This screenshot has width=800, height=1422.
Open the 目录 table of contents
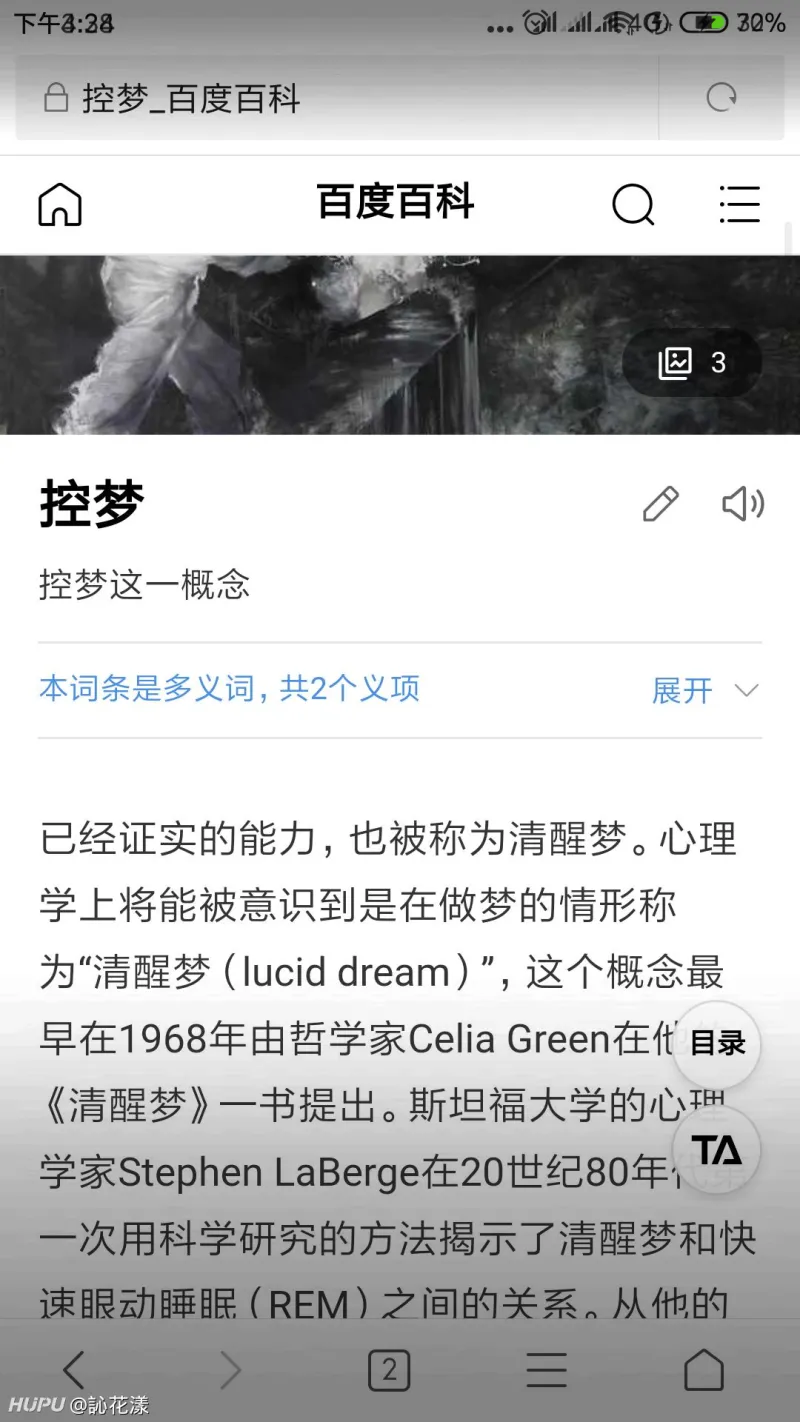(x=717, y=1044)
